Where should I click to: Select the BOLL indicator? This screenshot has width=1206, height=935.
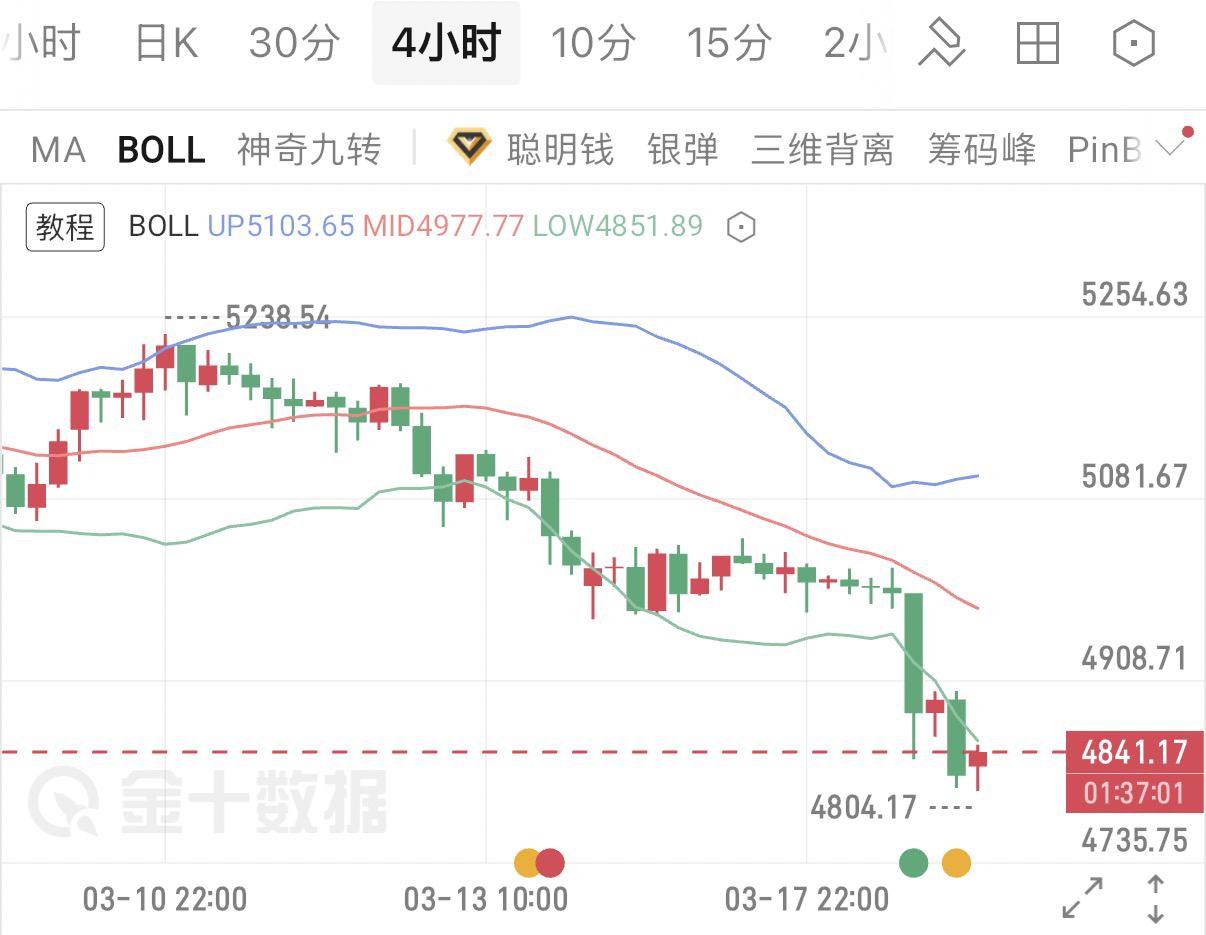click(161, 150)
